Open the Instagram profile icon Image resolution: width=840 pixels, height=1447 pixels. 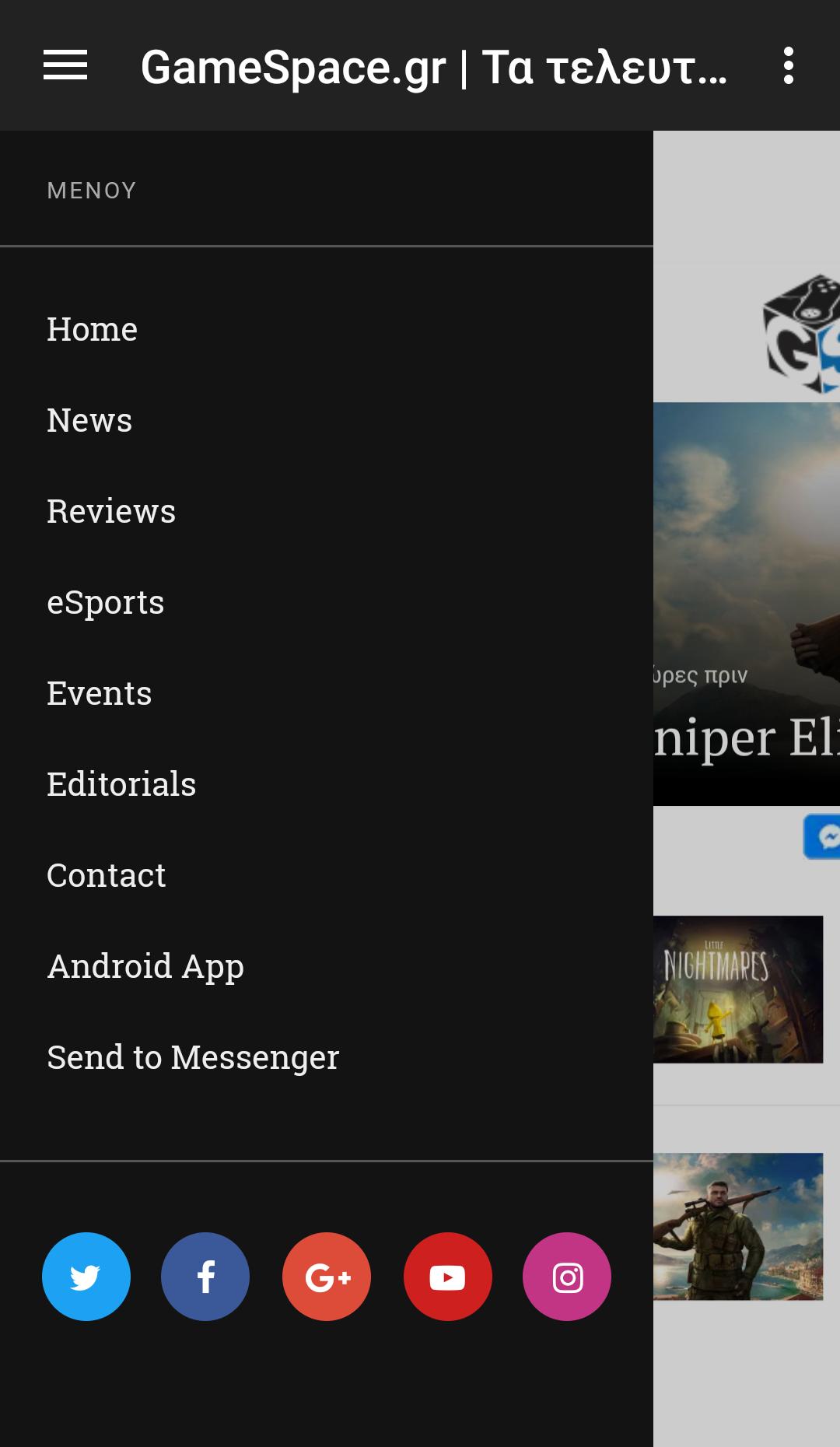pos(567,1277)
